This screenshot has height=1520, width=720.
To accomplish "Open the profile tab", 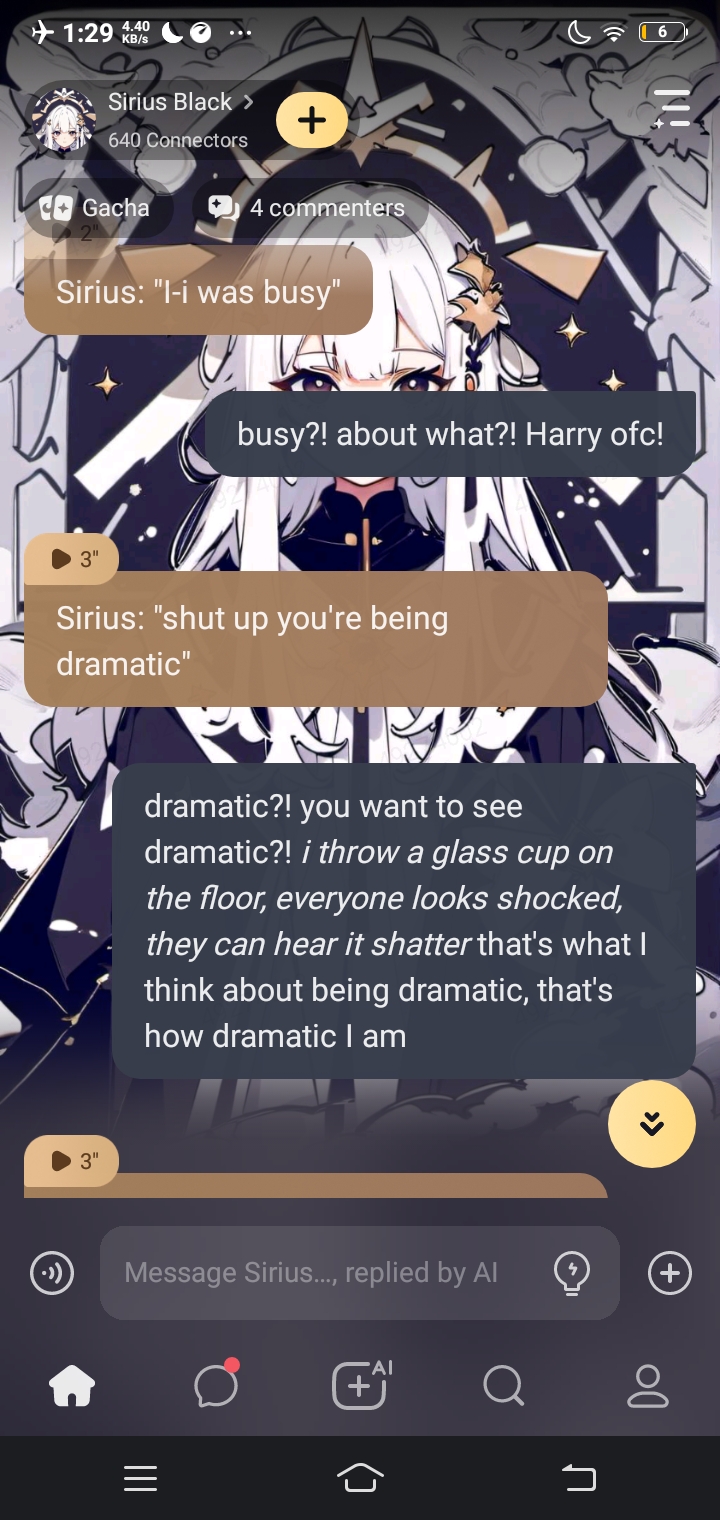I will [x=647, y=1386].
